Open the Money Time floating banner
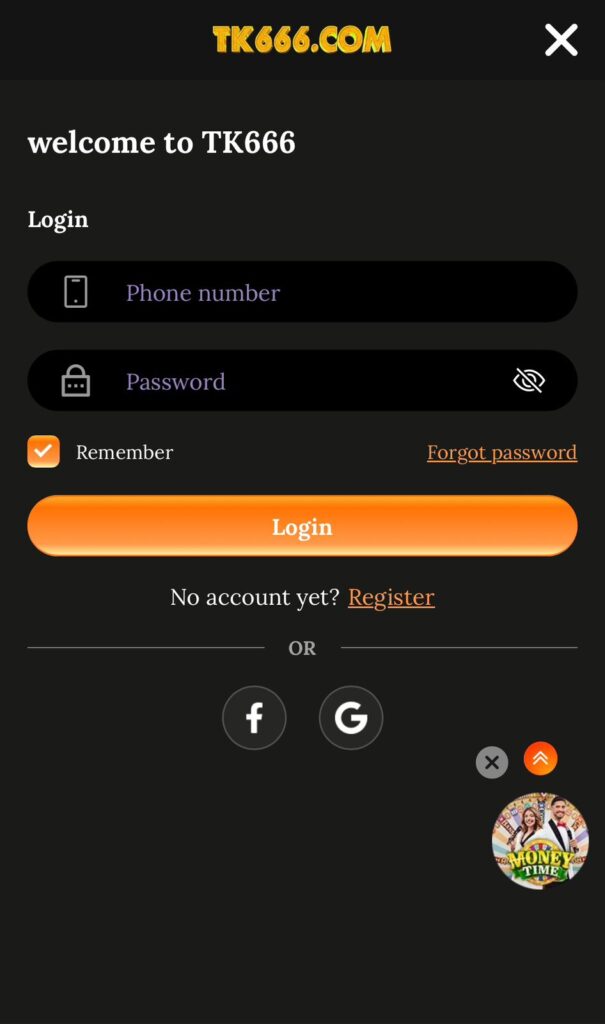 pos(540,842)
